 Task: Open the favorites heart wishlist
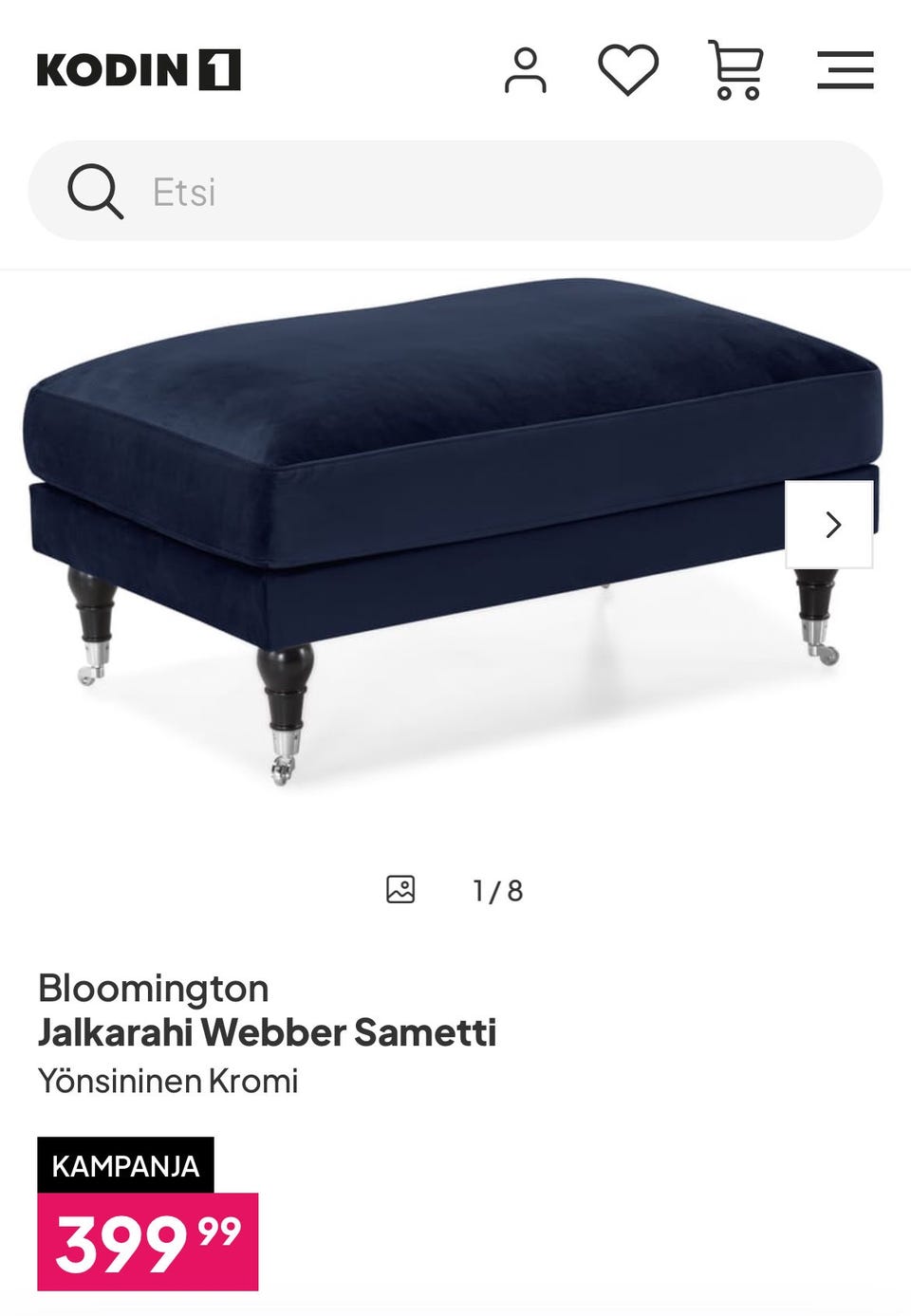(x=628, y=70)
